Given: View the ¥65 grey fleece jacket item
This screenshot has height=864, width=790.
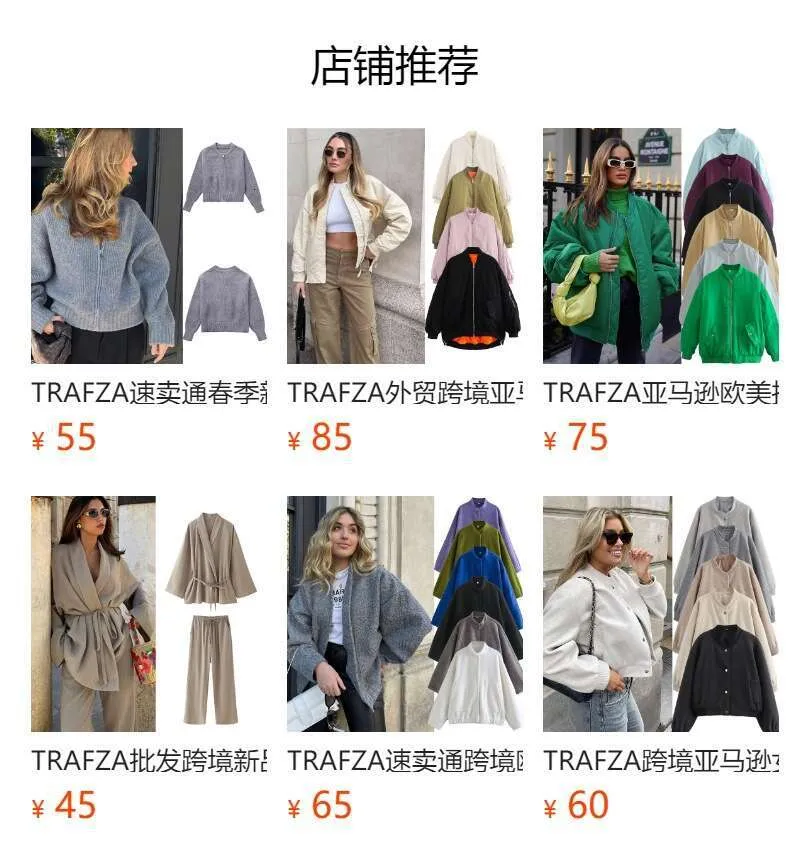Looking at the screenshot, I should click(405, 614).
